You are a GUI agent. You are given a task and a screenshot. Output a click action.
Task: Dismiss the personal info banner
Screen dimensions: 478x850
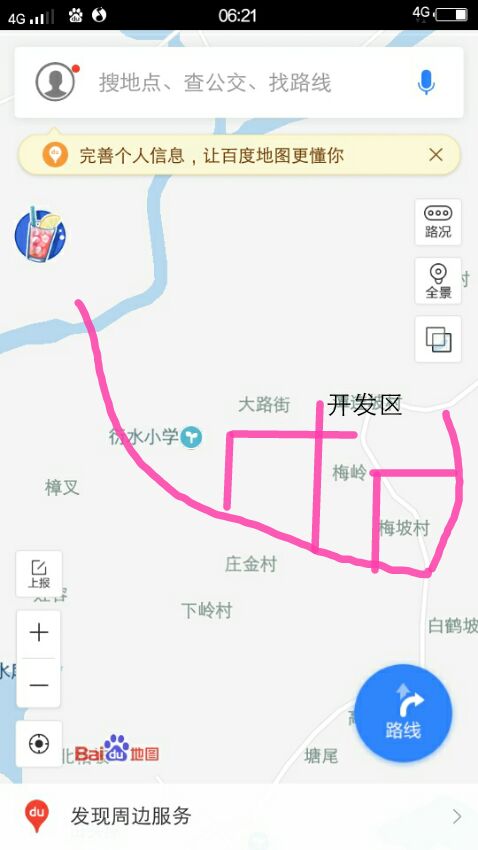(x=436, y=155)
